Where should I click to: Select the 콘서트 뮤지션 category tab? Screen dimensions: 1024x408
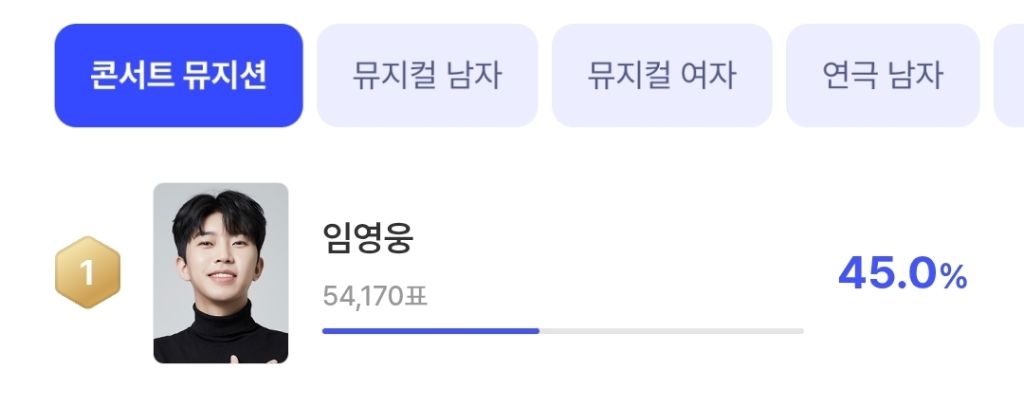click(178, 76)
